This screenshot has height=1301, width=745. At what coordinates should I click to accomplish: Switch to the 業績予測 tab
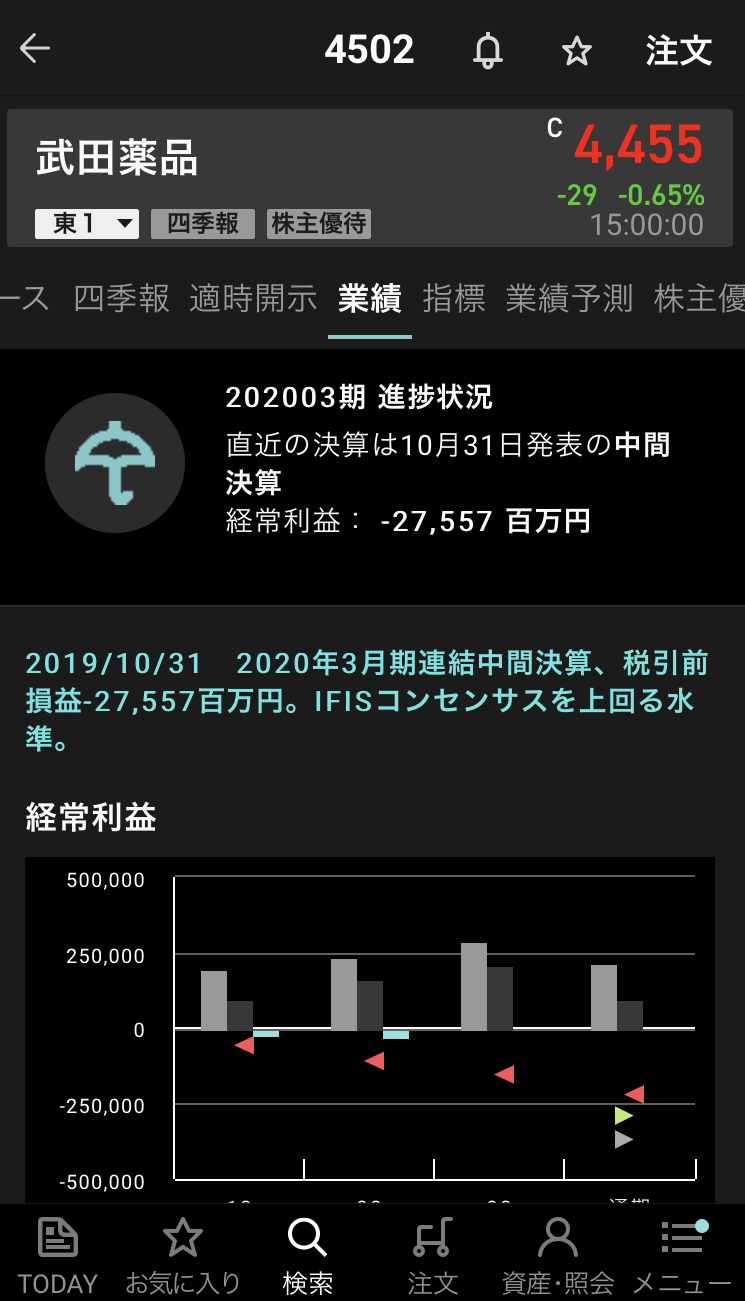(569, 298)
